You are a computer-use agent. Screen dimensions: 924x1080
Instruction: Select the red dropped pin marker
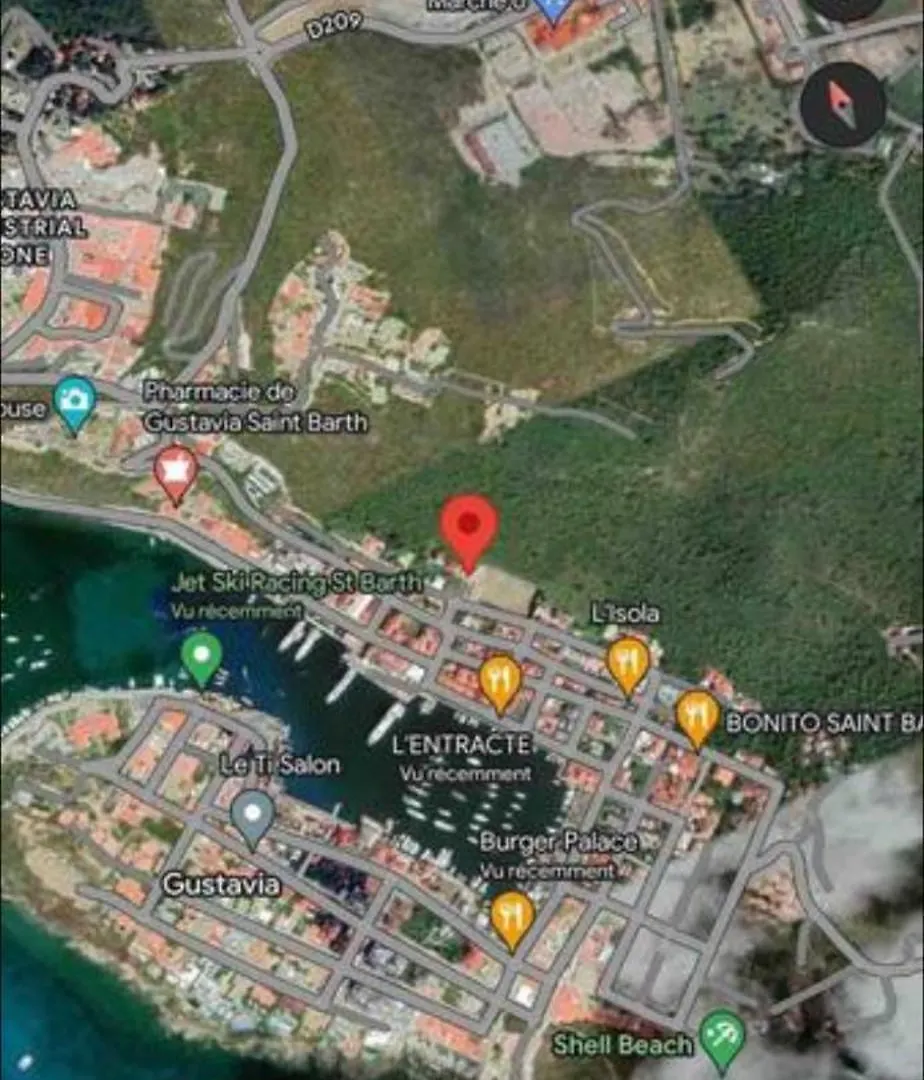coord(469,528)
